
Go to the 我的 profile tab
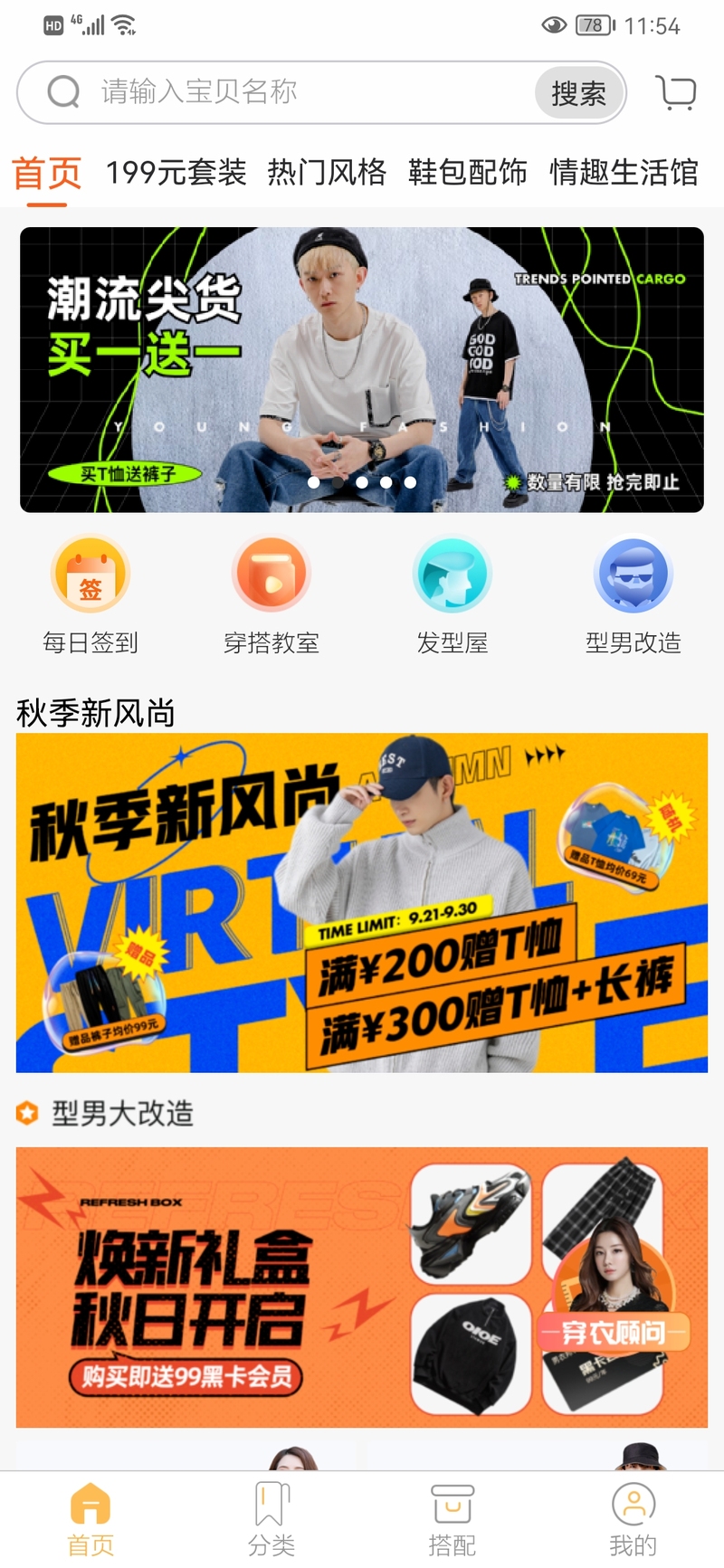[x=633, y=1519]
